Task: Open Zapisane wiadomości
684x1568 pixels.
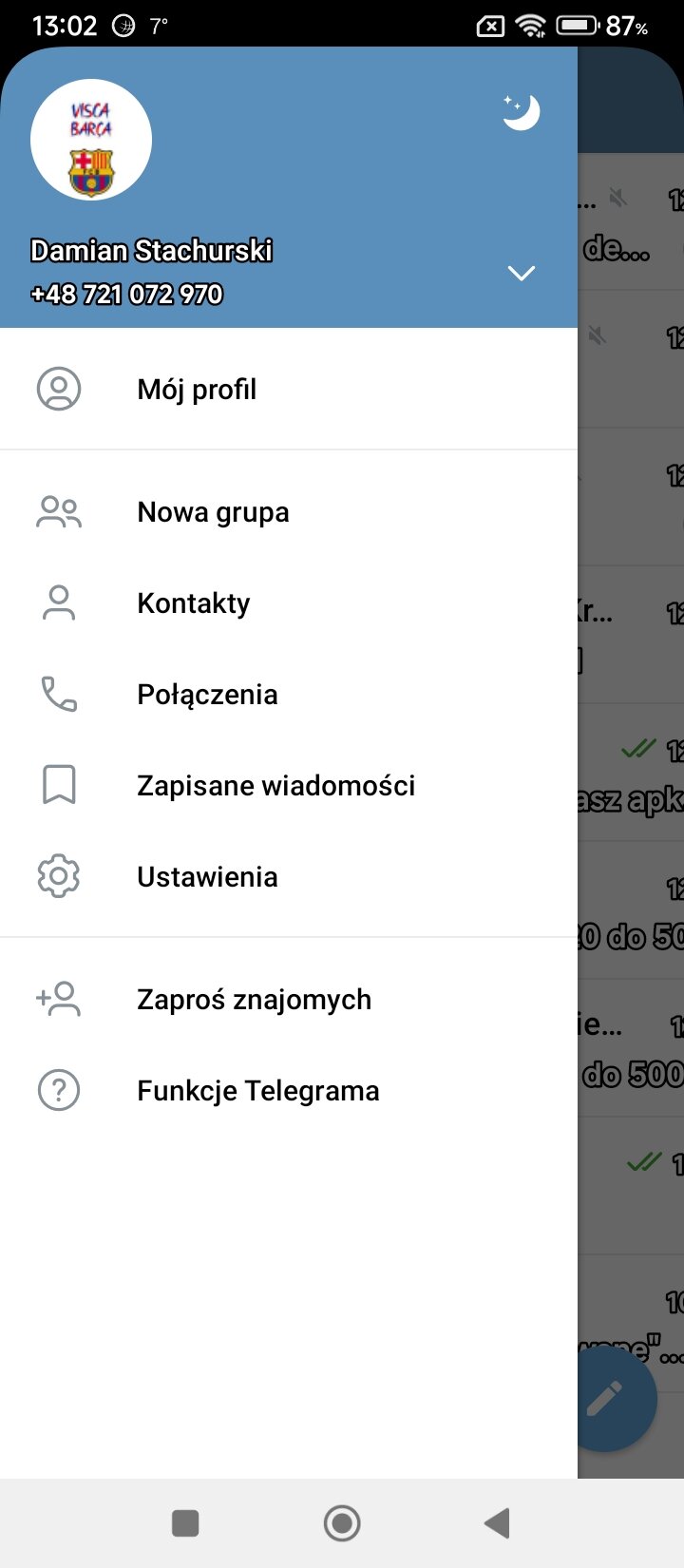Action: (289, 786)
